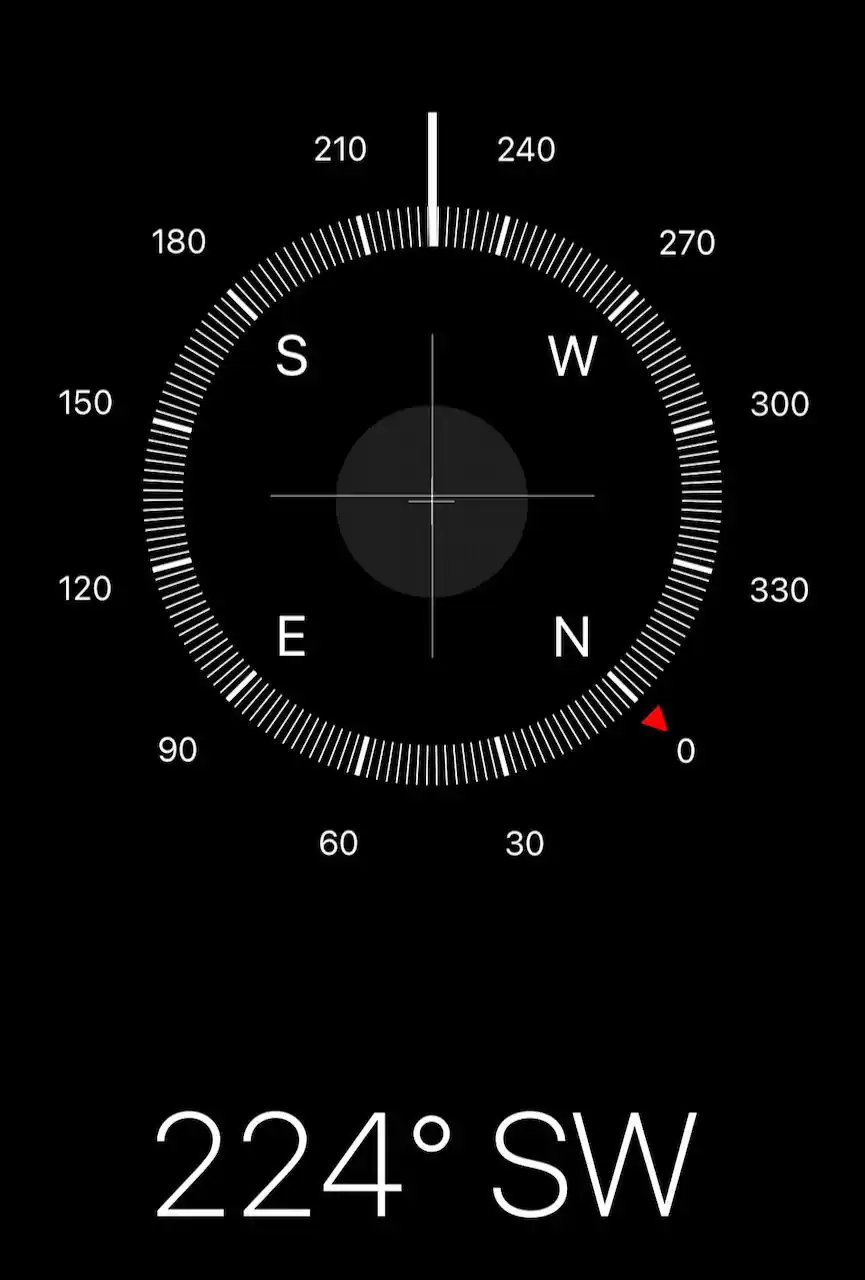This screenshot has width=865, height=1280.
Task: Tap the compass dial to lock the bearing
Action: tap(432, 497)
